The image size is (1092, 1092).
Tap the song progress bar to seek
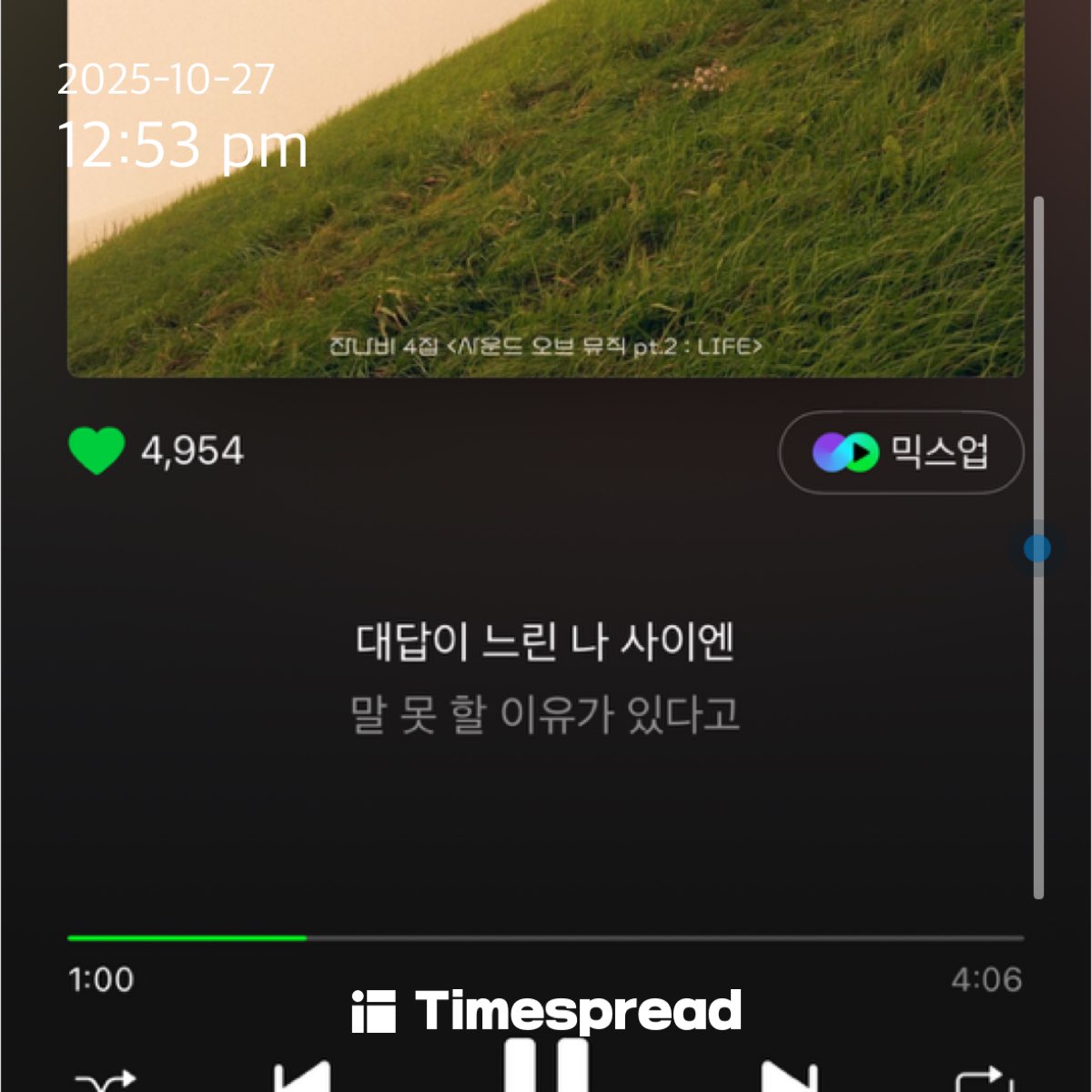coord(546,937)
